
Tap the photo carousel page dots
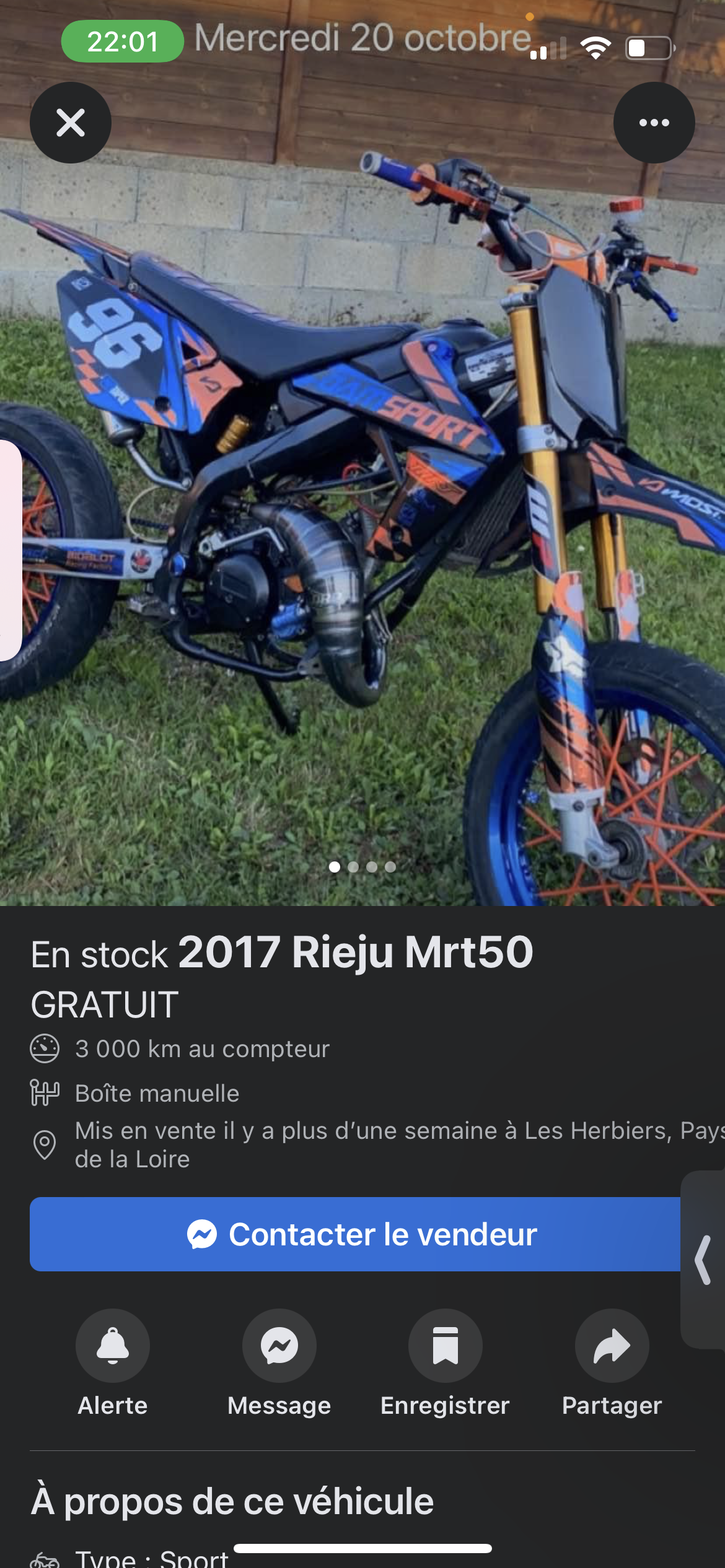[362, 867]
